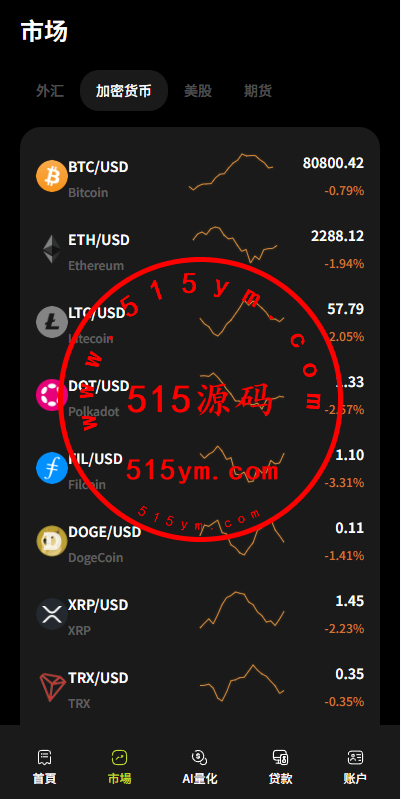This screenshot has width=401, height=799.
Task: View the LTC/USD Litecoin pair
Action: pyautogui.click(x=200, y=323)
